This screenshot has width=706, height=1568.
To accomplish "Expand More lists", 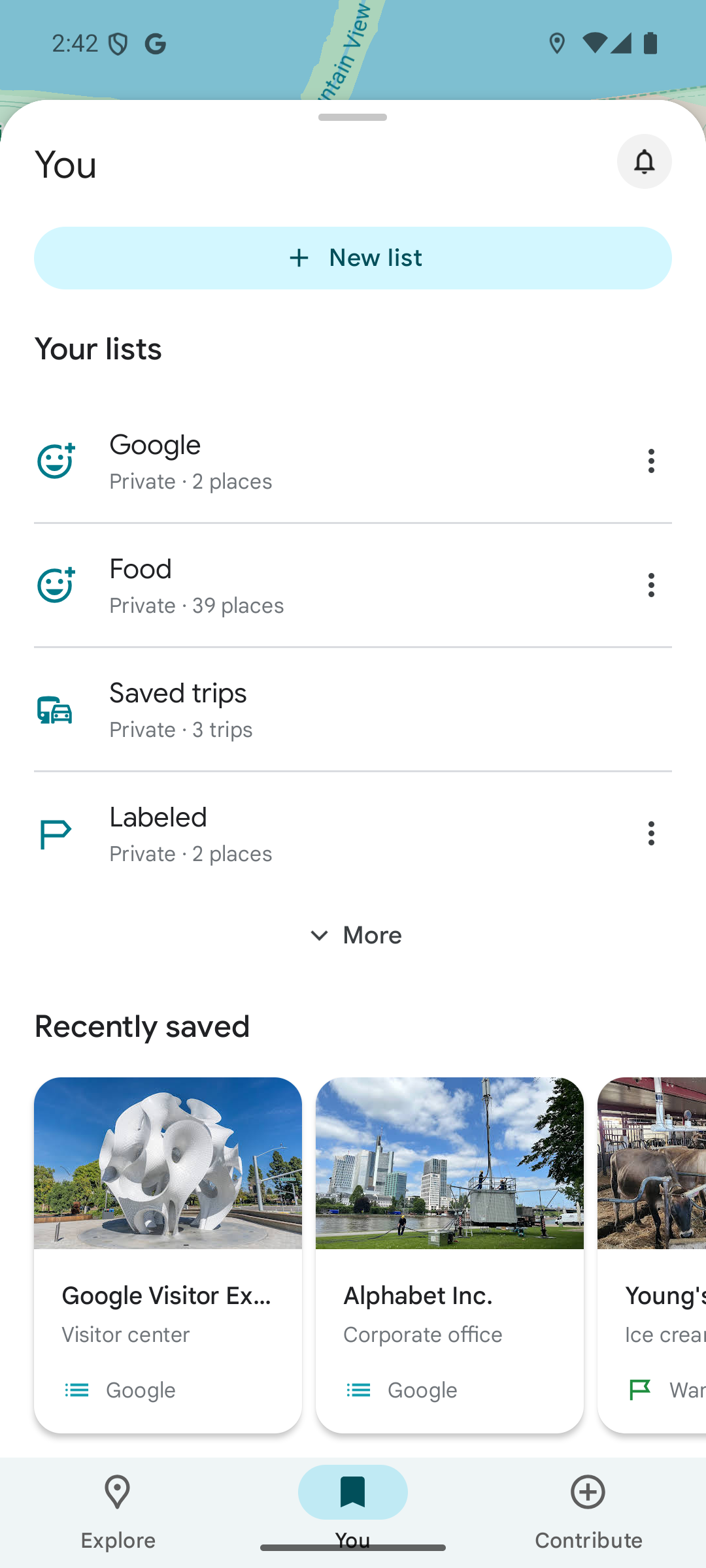I will pos(354,936).
